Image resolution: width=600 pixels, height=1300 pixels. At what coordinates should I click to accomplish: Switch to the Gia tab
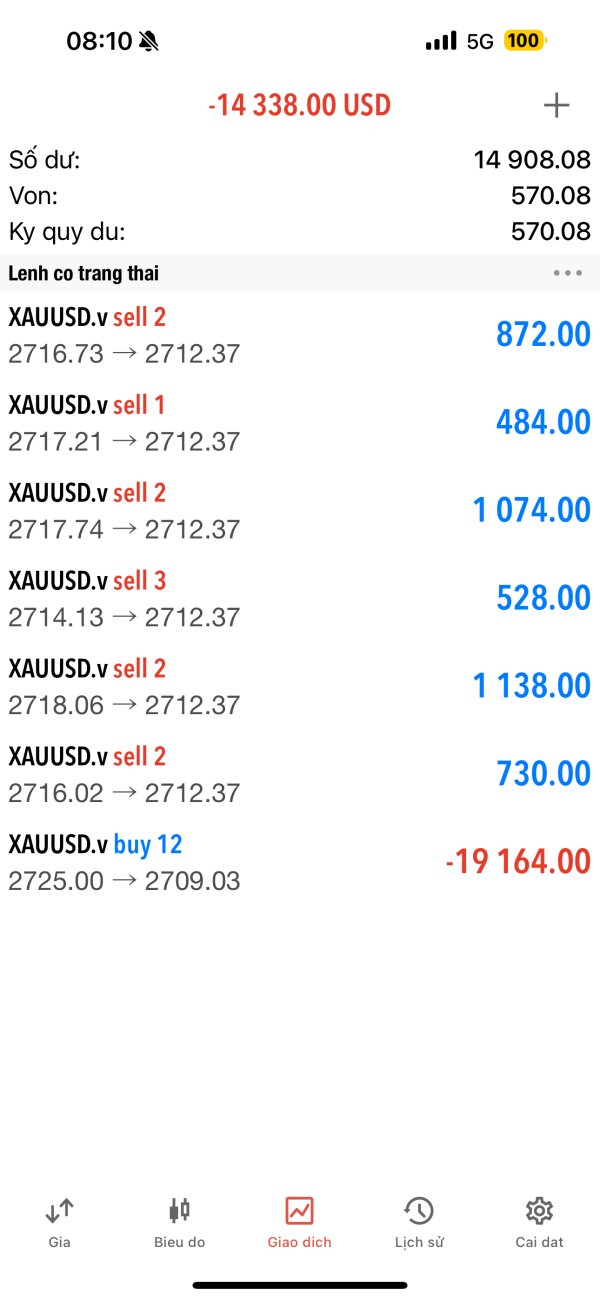60,1222
